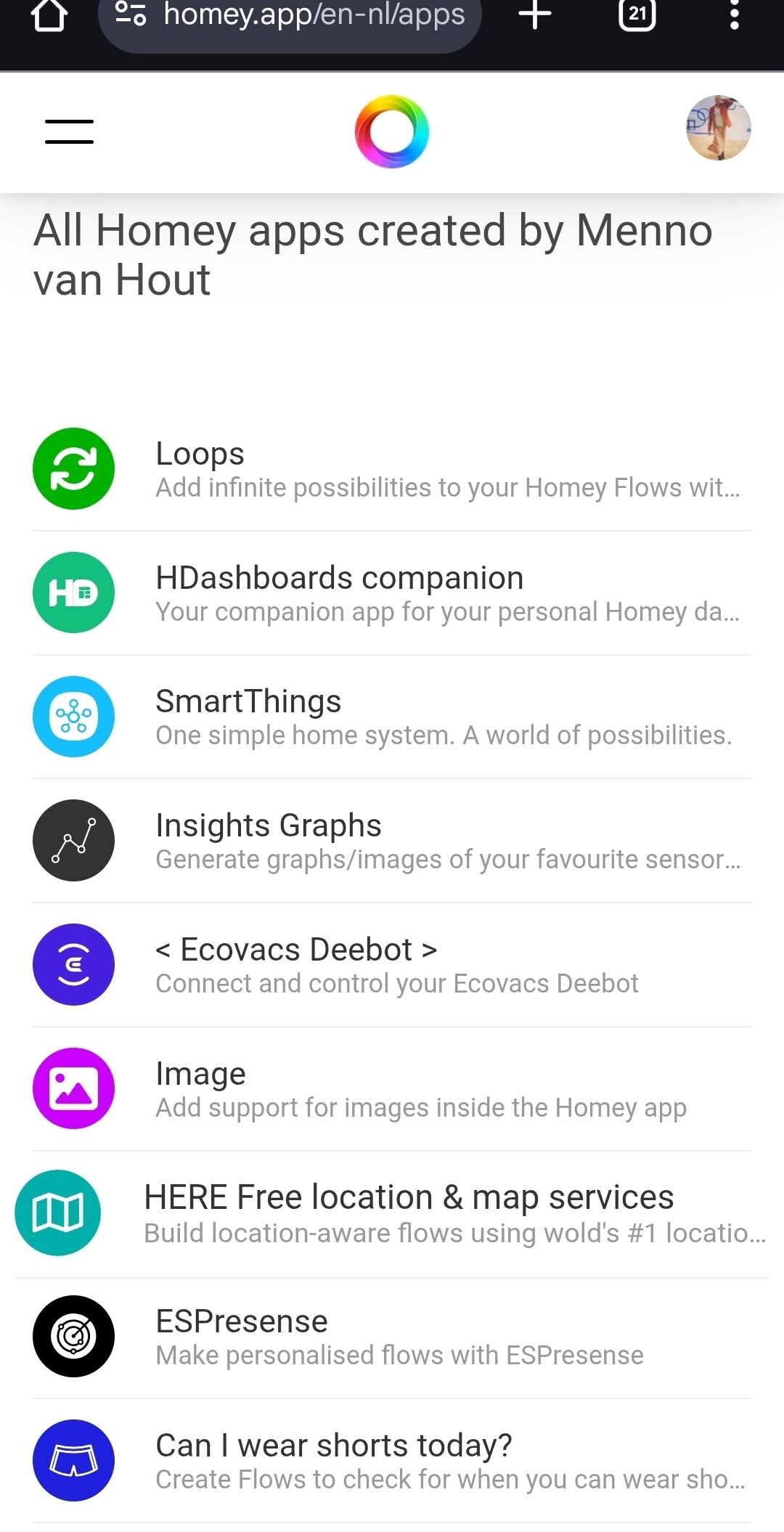Show the open tabs switcher
This screenshot has width=784, height=1532.
(637, 15)
